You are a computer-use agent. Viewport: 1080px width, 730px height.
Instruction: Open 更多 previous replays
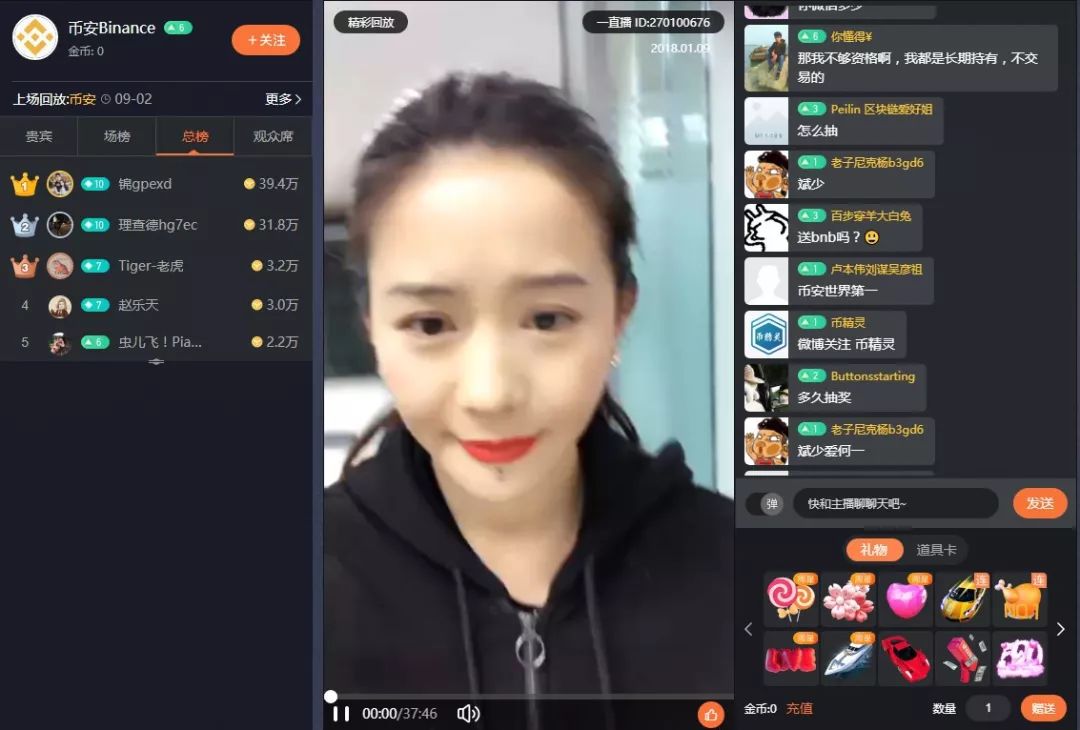point(283,99)
